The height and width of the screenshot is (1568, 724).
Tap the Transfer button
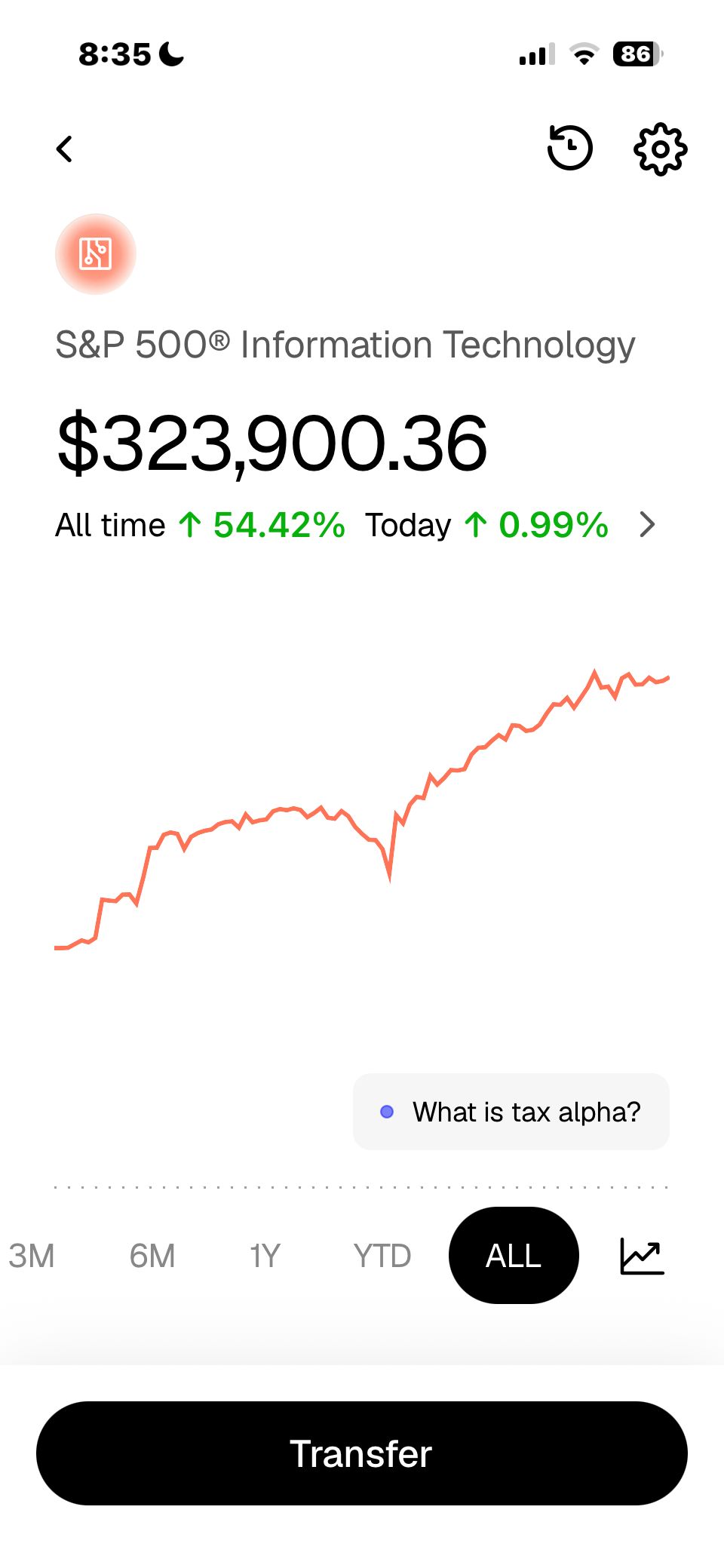point(362,1453)
